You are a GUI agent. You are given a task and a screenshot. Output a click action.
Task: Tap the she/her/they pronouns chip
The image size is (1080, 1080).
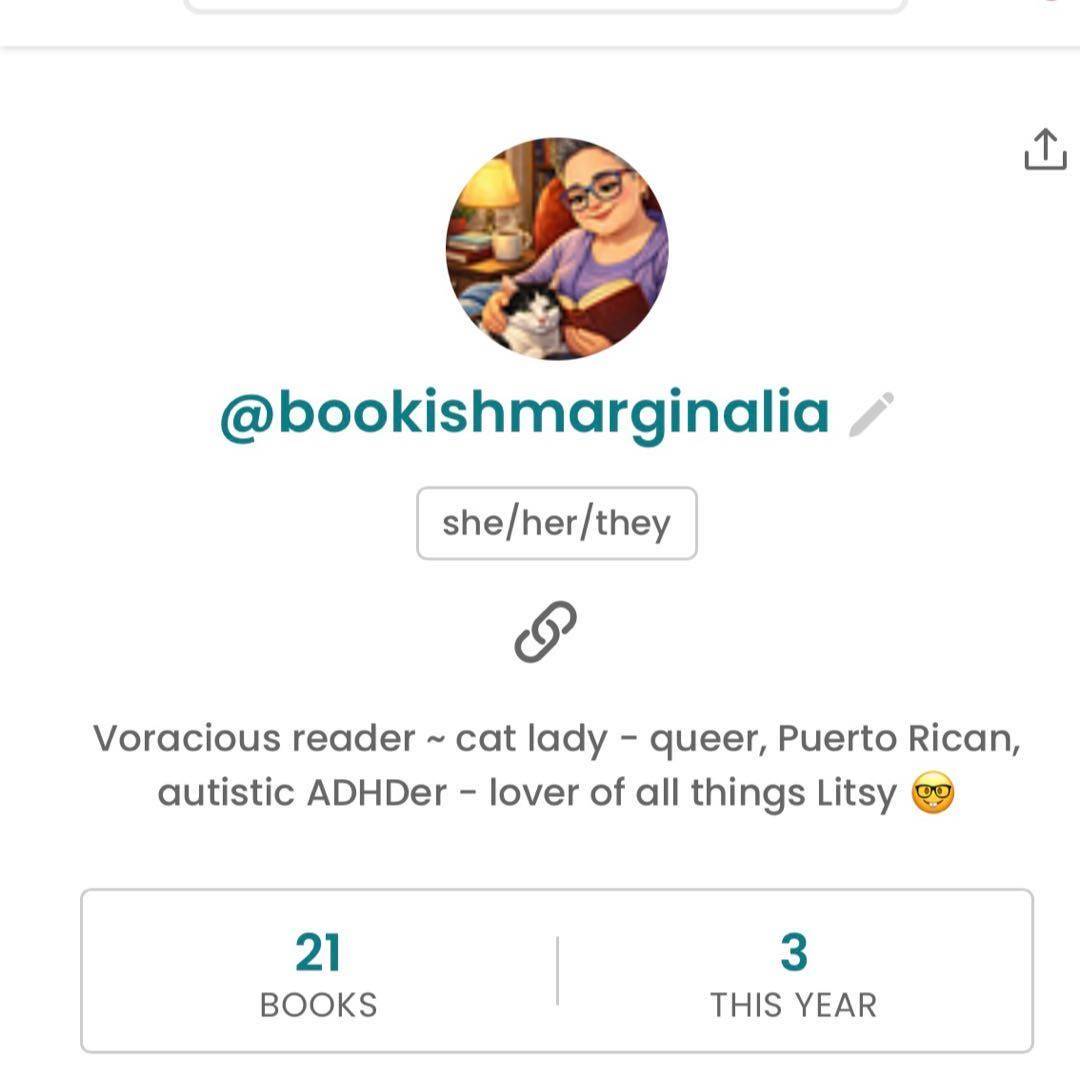point(557,523)
